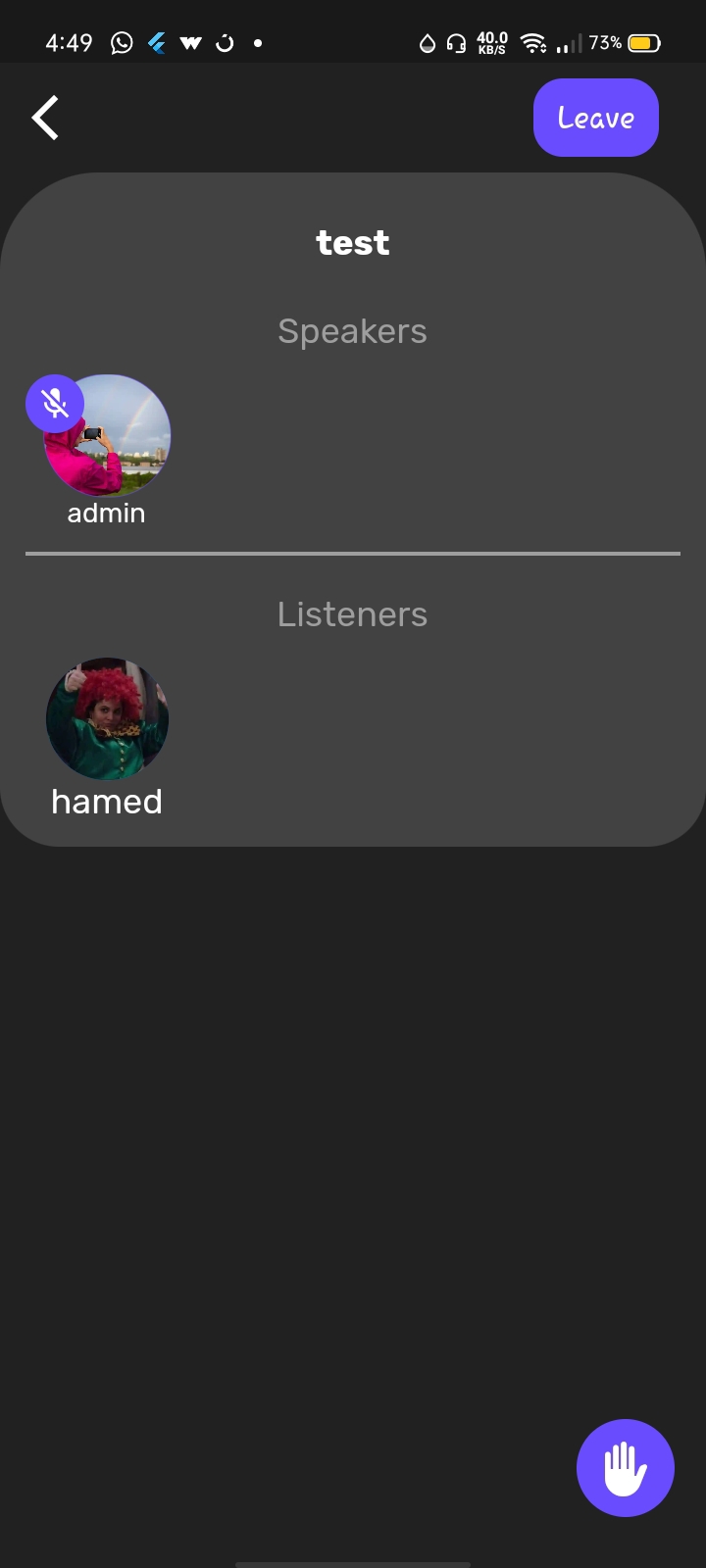Screen dimensions: 706x1568
Task: Tap the divider line between Speakers and Listeners
Action: pos(352,555)
